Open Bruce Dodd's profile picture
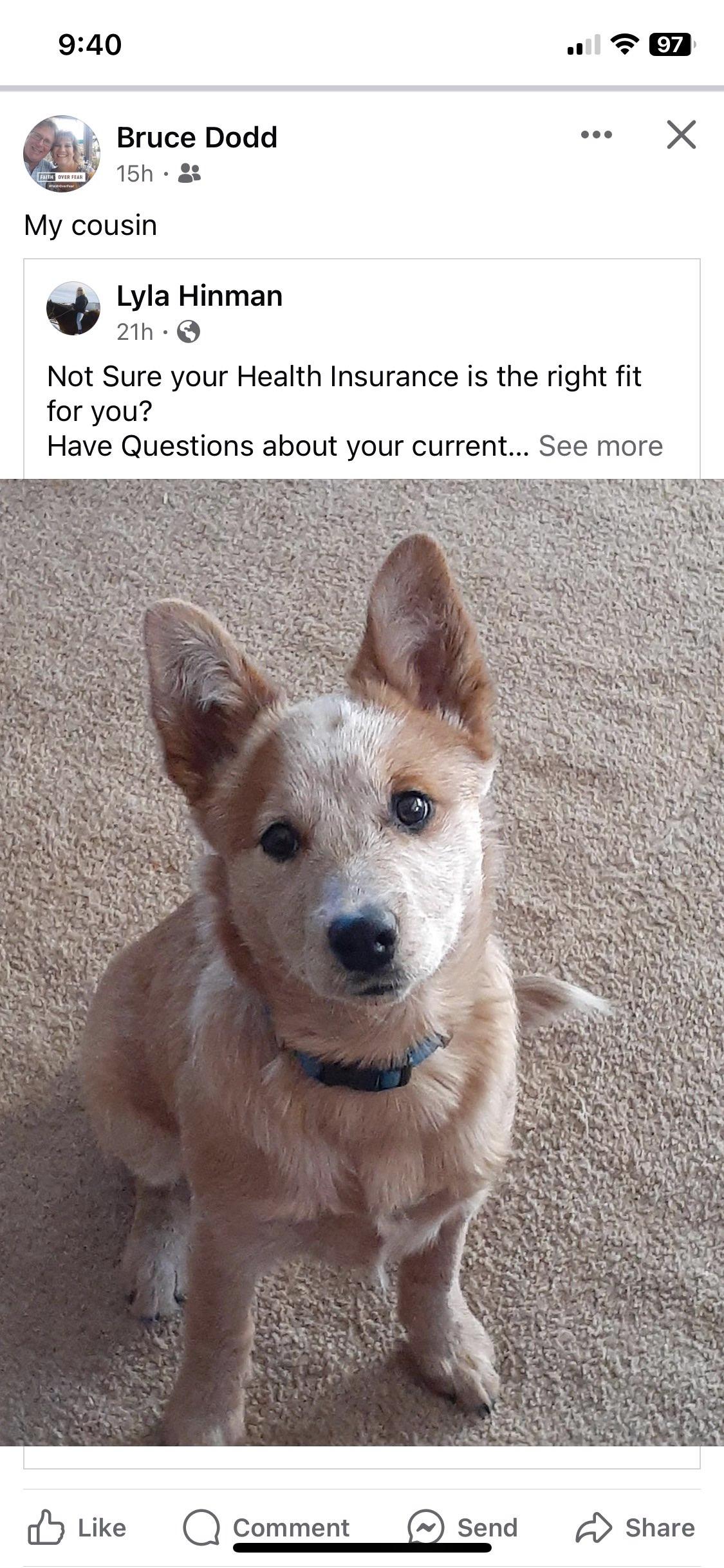 click(62, 154)
